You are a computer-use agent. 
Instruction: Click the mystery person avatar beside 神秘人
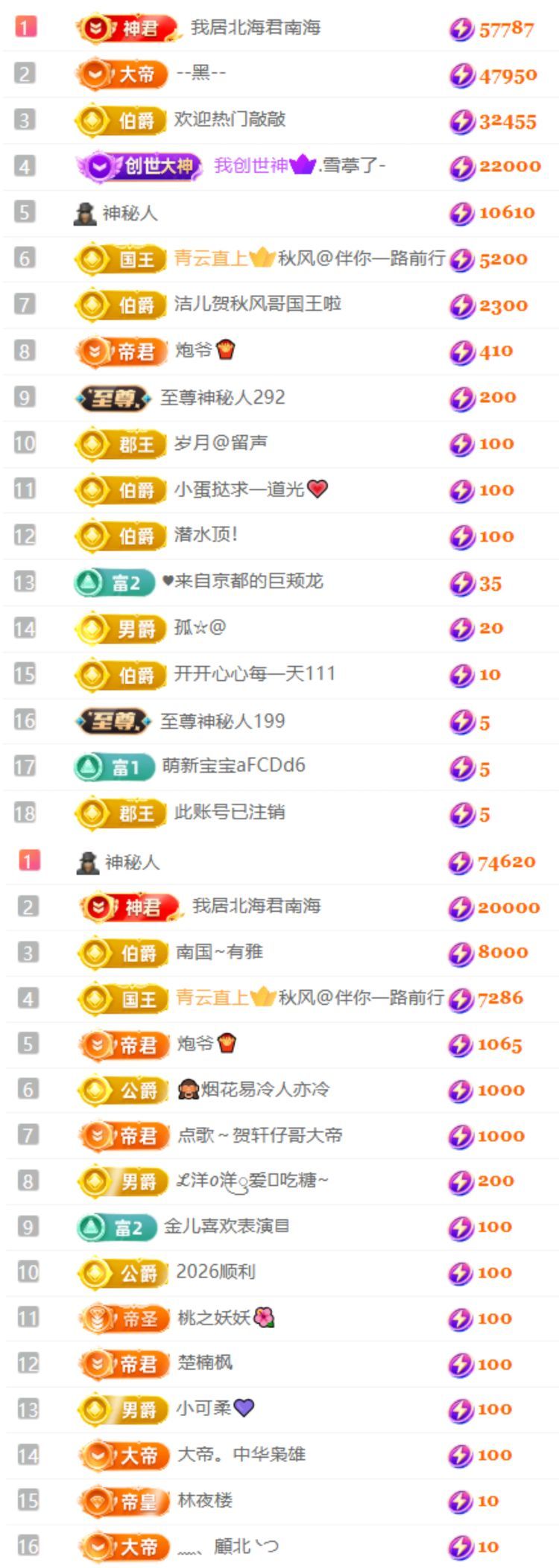pos(86,212)
